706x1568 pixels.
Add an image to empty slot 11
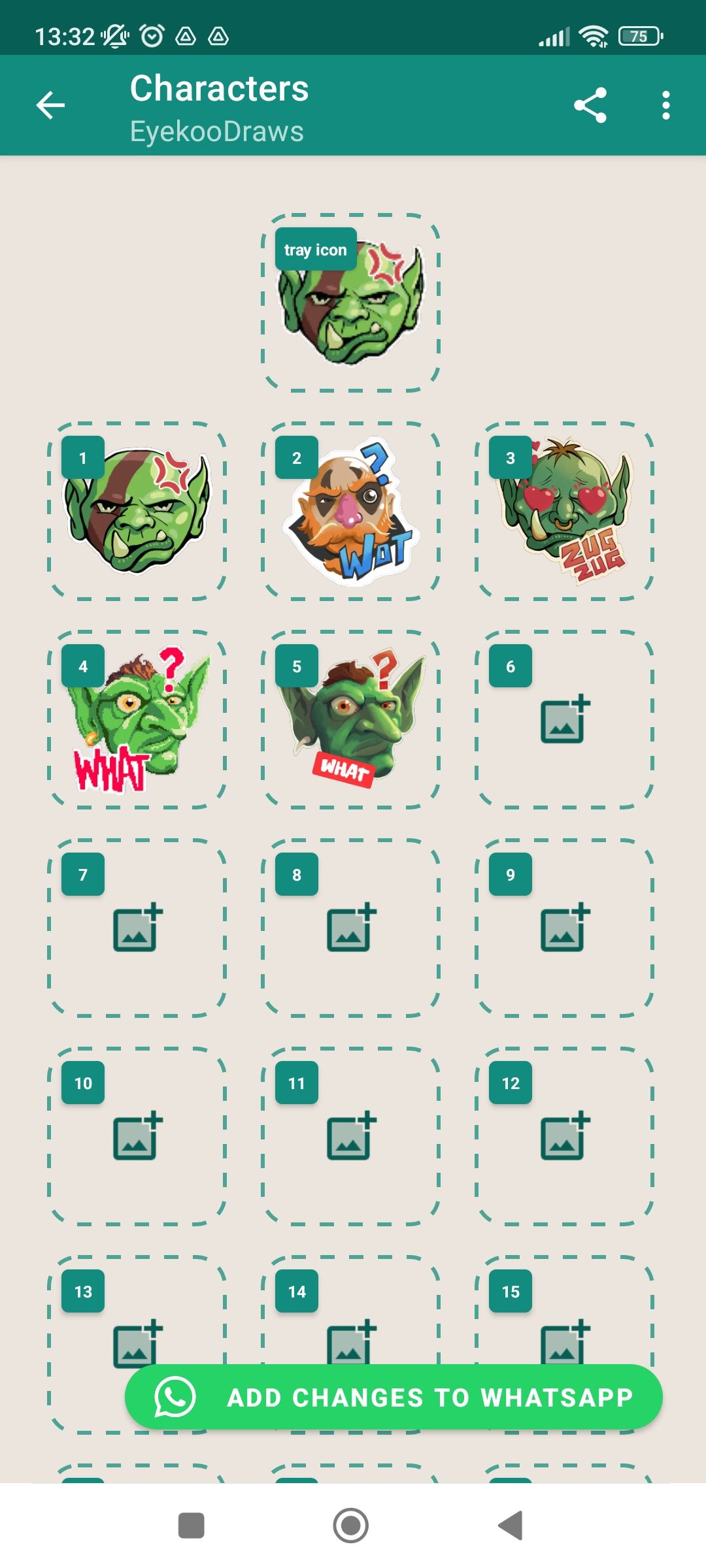point(350,1136)
